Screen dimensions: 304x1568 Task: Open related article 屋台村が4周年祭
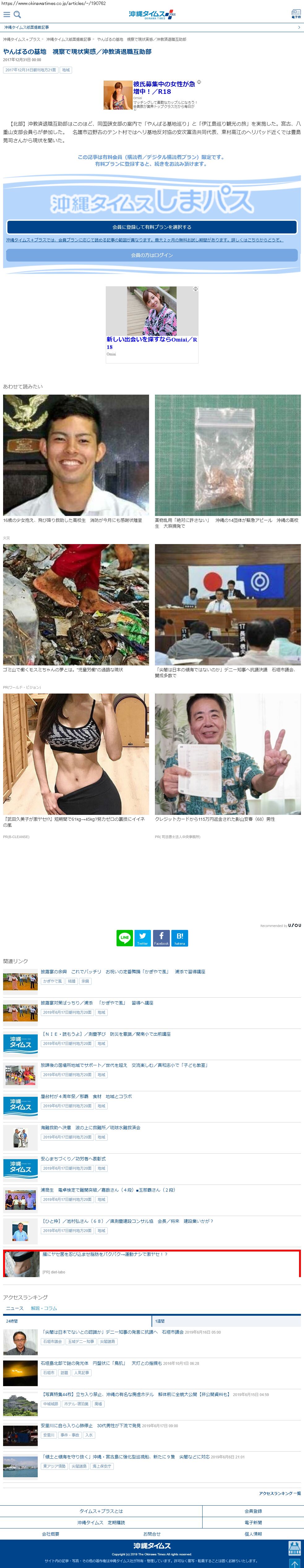tap(86, 1096)
